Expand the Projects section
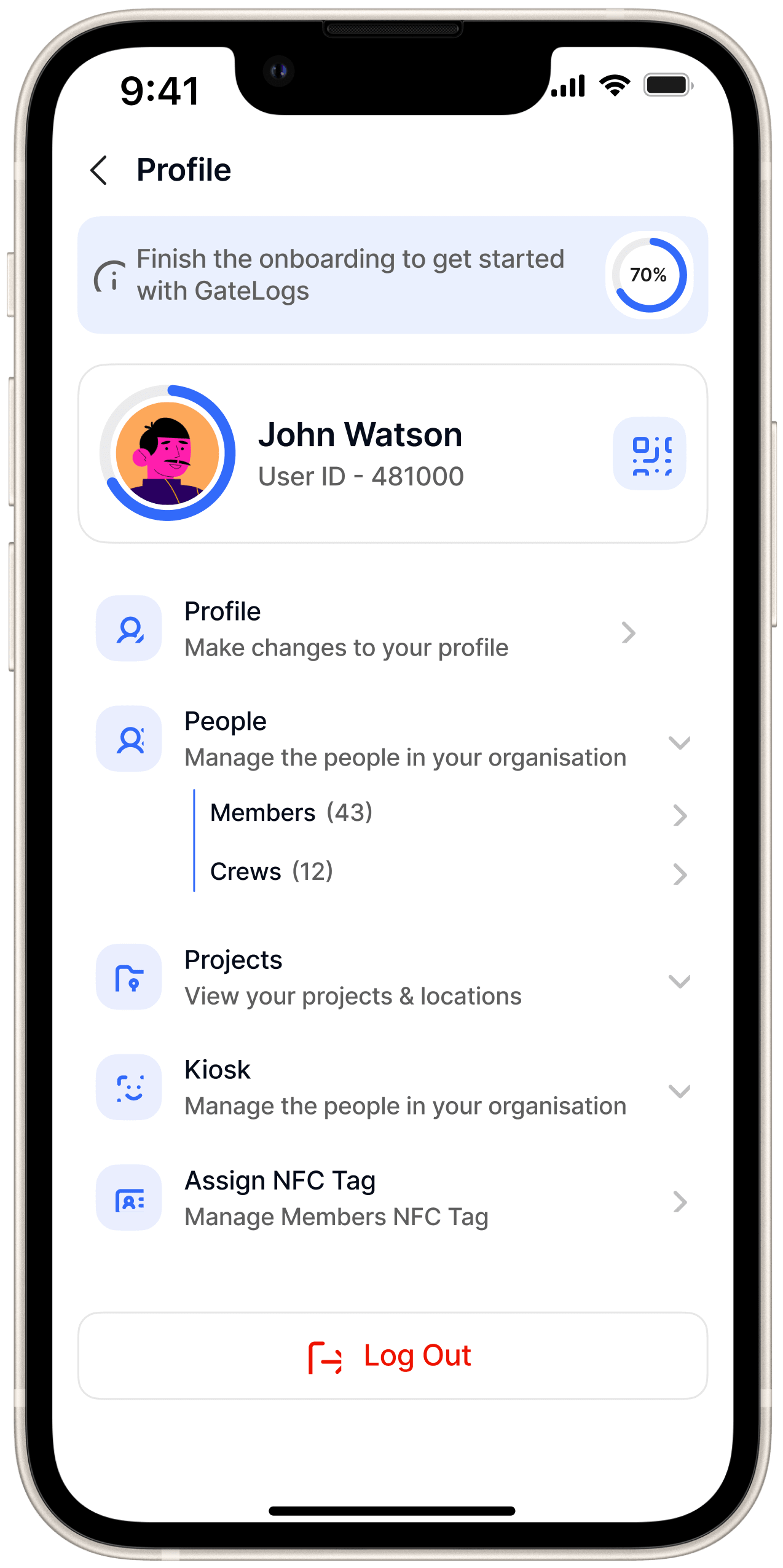 point(679,981)
